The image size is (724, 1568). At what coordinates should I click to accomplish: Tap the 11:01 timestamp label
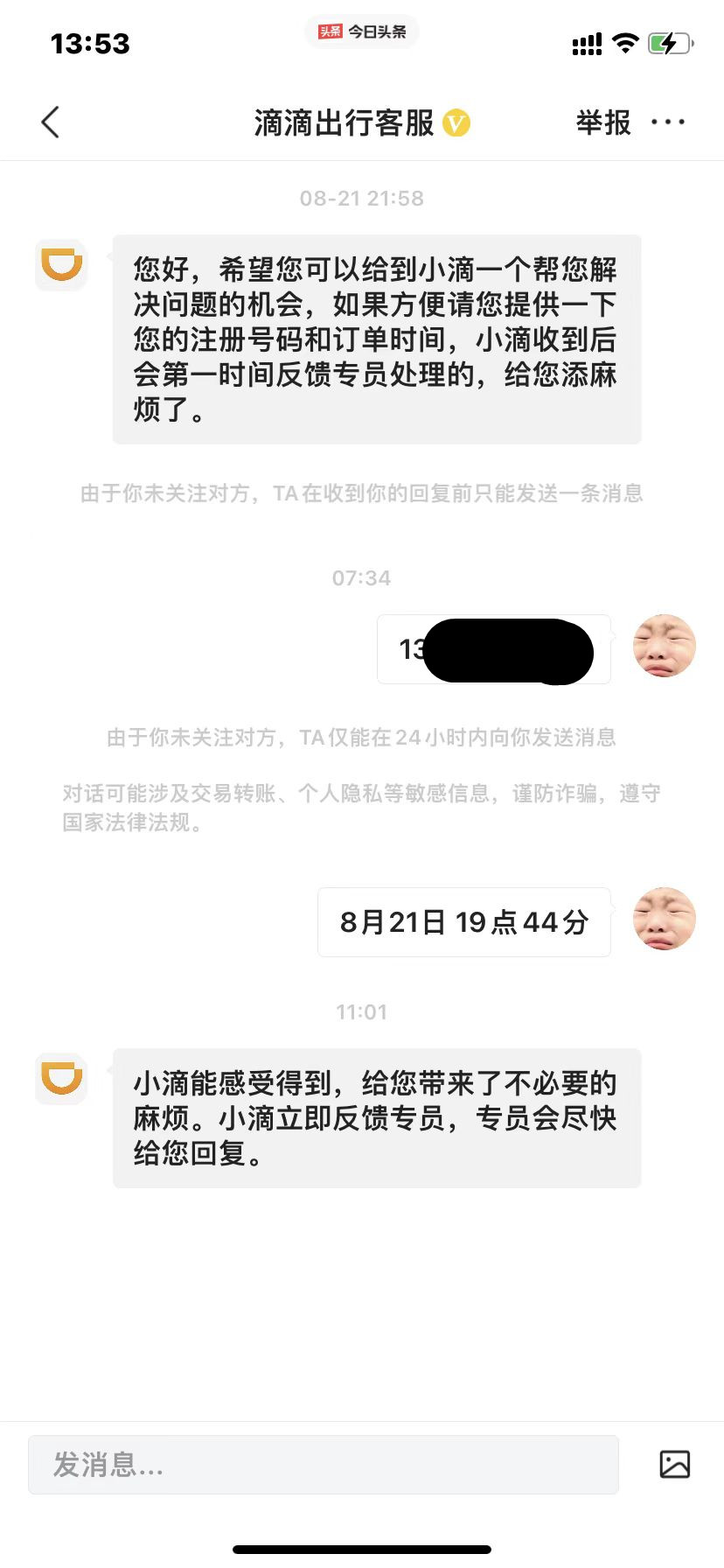362,1011
